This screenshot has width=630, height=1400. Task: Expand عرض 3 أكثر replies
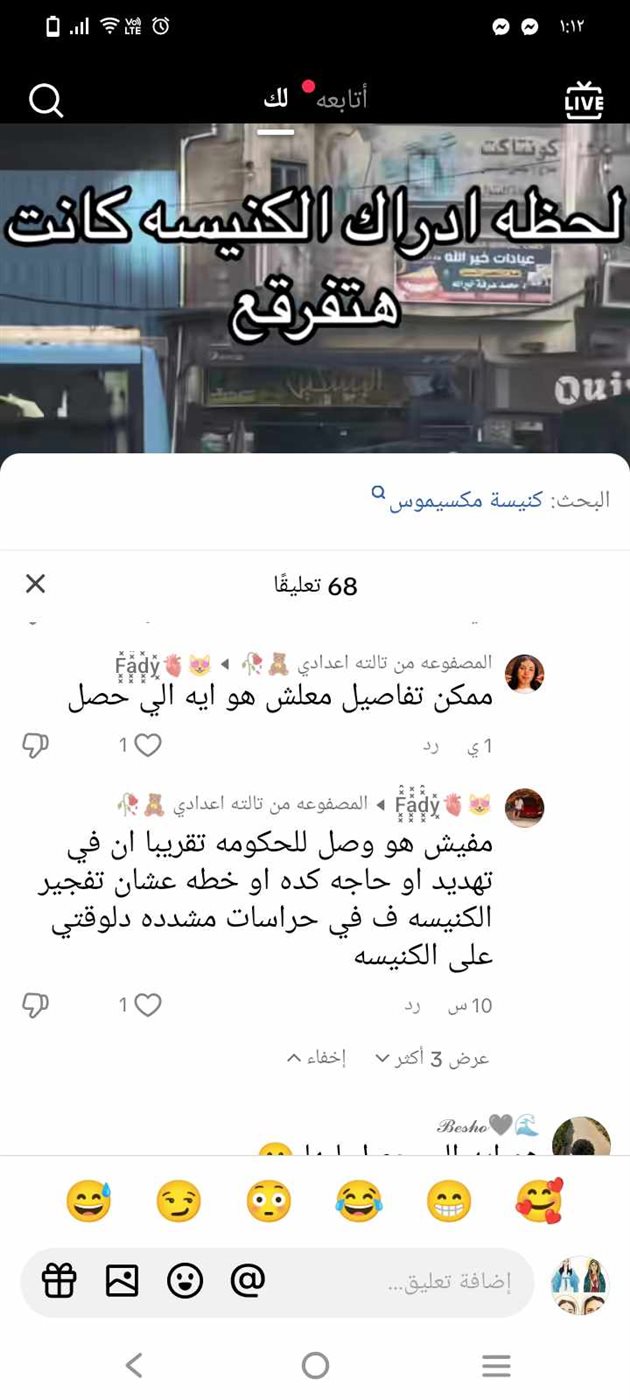click(x=431, y=1058)
